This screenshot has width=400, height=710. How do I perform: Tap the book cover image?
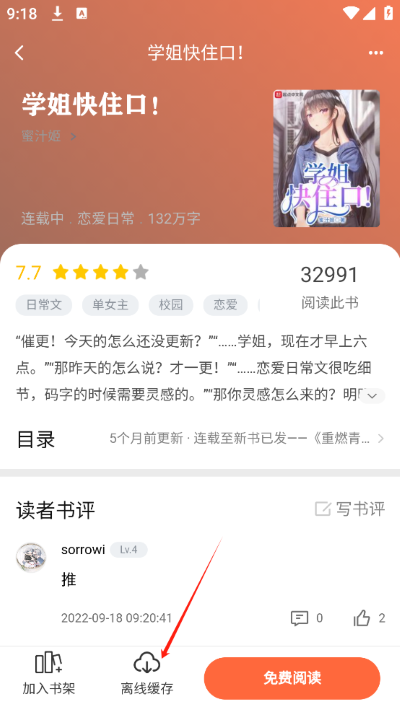[326, 158]
